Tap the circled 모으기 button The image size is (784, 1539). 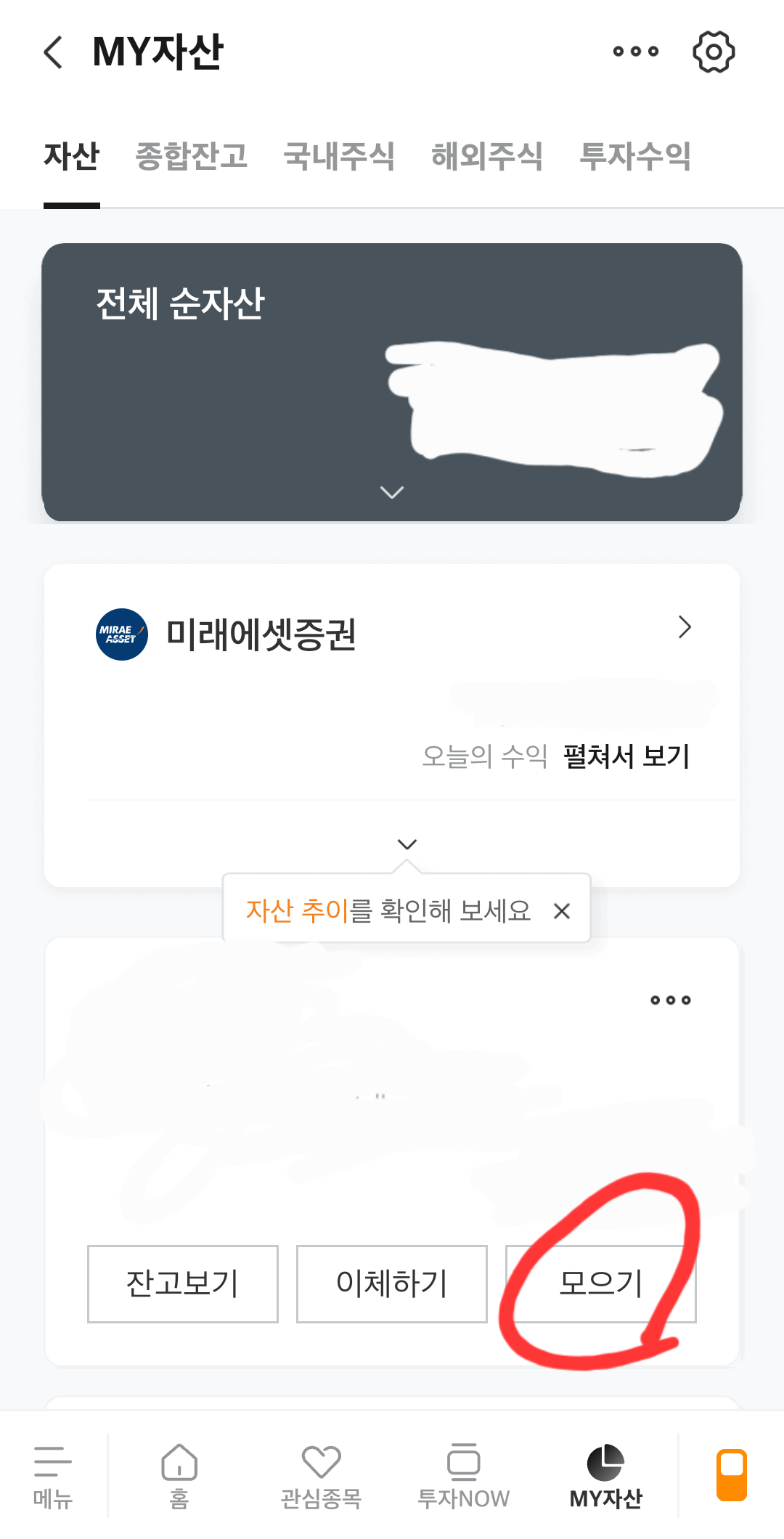pos(601,1283)
